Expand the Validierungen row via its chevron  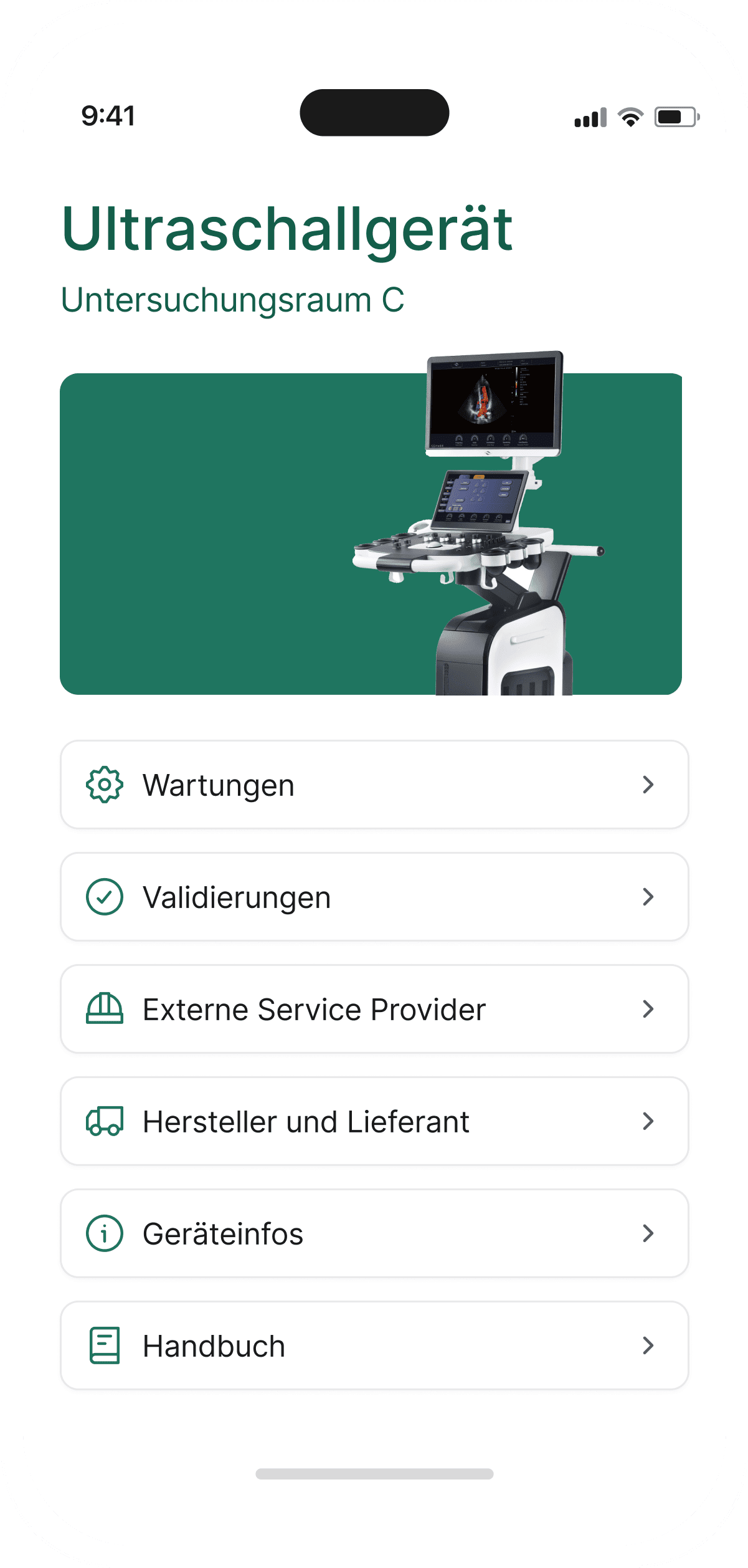[x=650, y=897]
